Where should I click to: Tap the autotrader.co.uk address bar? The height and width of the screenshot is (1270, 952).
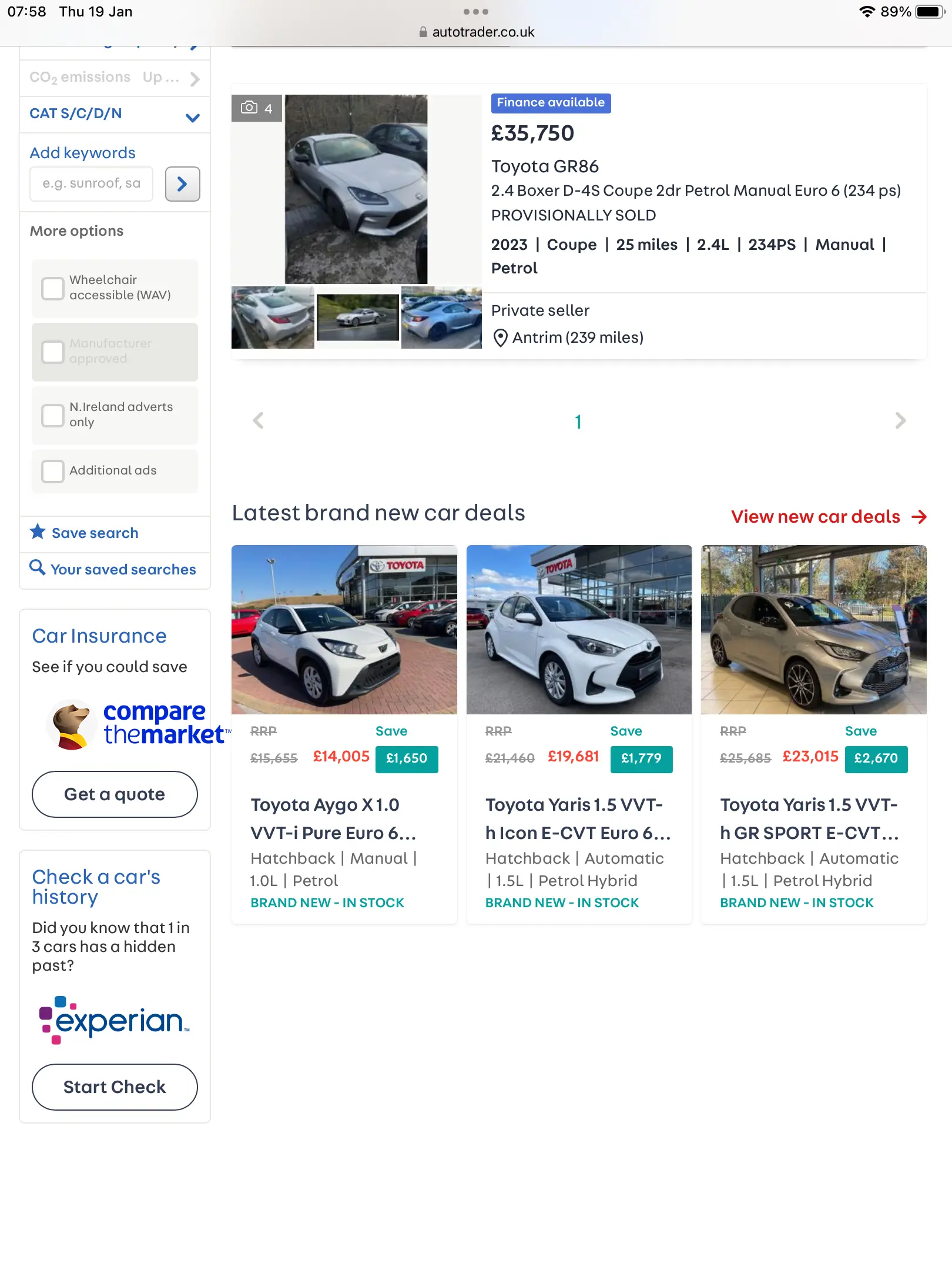(476, 32)
